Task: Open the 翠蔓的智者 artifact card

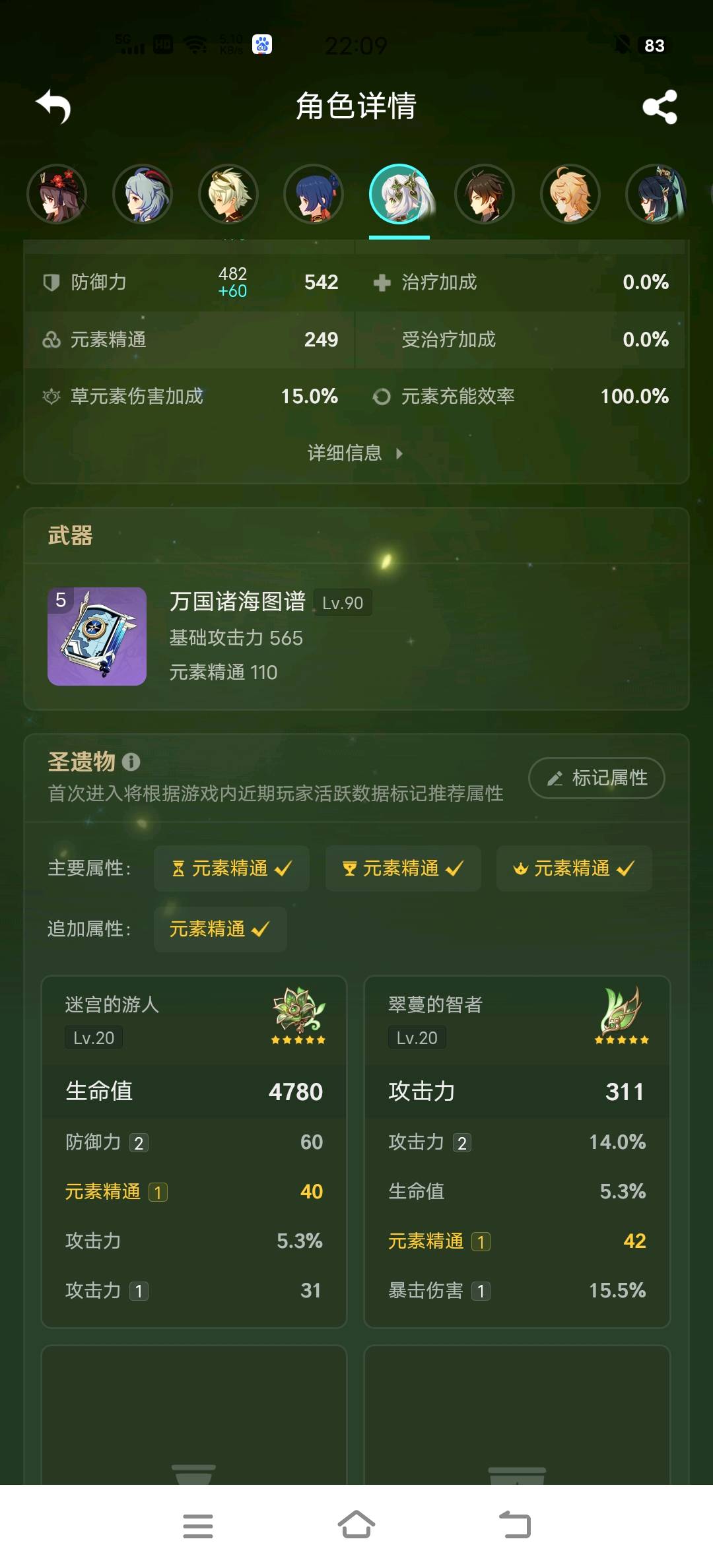Action: pyautogui.click(x=517, y=1152)
